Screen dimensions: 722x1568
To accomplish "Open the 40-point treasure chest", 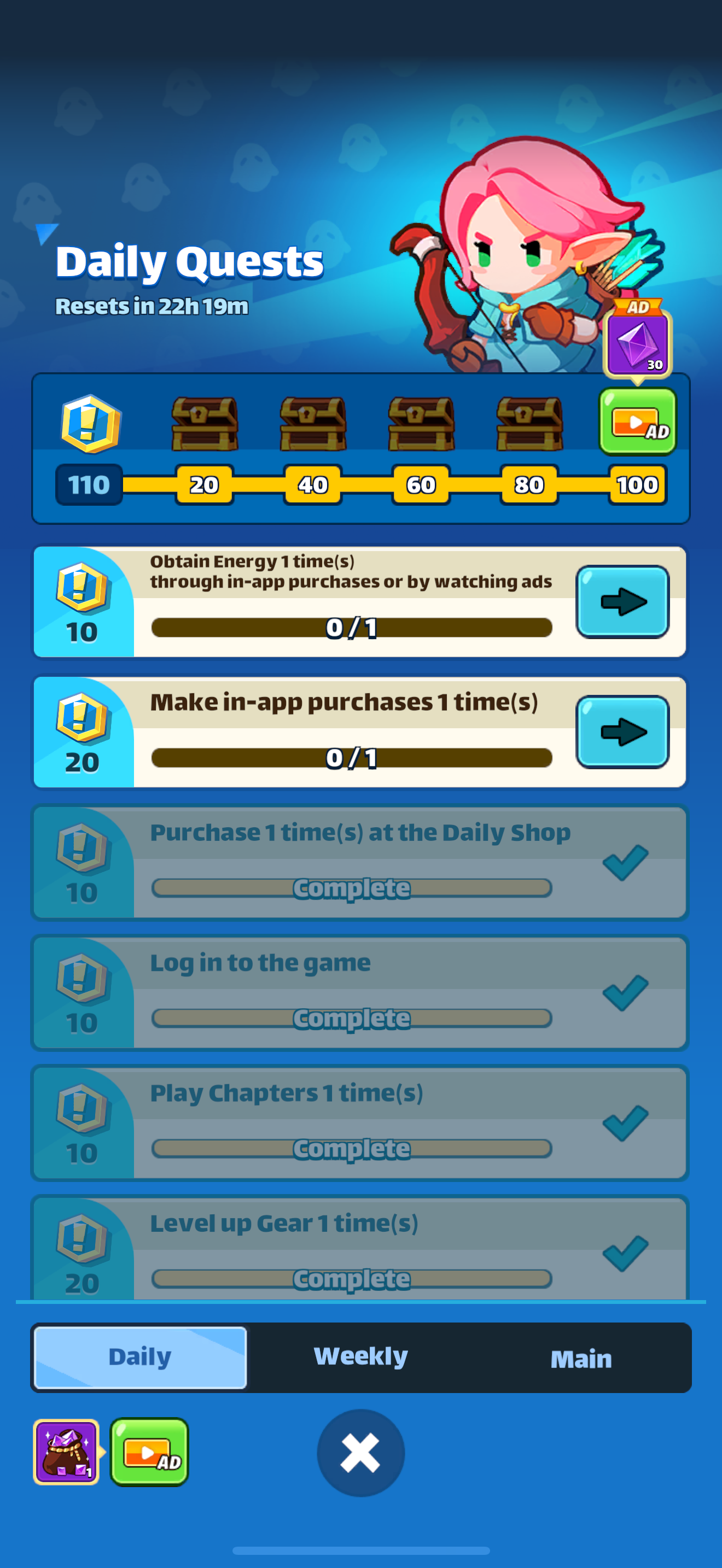I will click(x=313, y=424).
